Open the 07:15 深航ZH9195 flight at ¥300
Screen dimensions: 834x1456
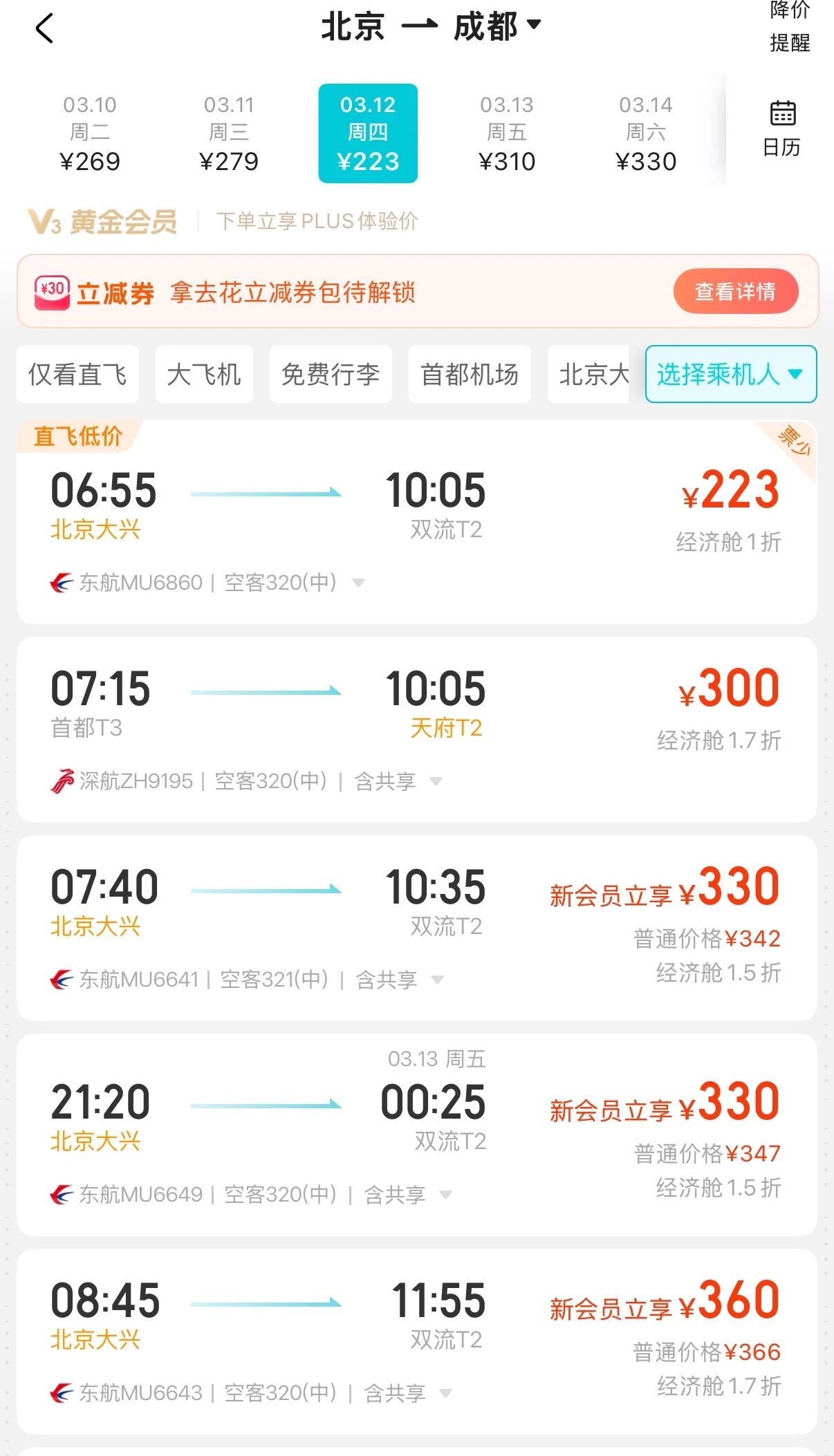click(x=417, y=730)
